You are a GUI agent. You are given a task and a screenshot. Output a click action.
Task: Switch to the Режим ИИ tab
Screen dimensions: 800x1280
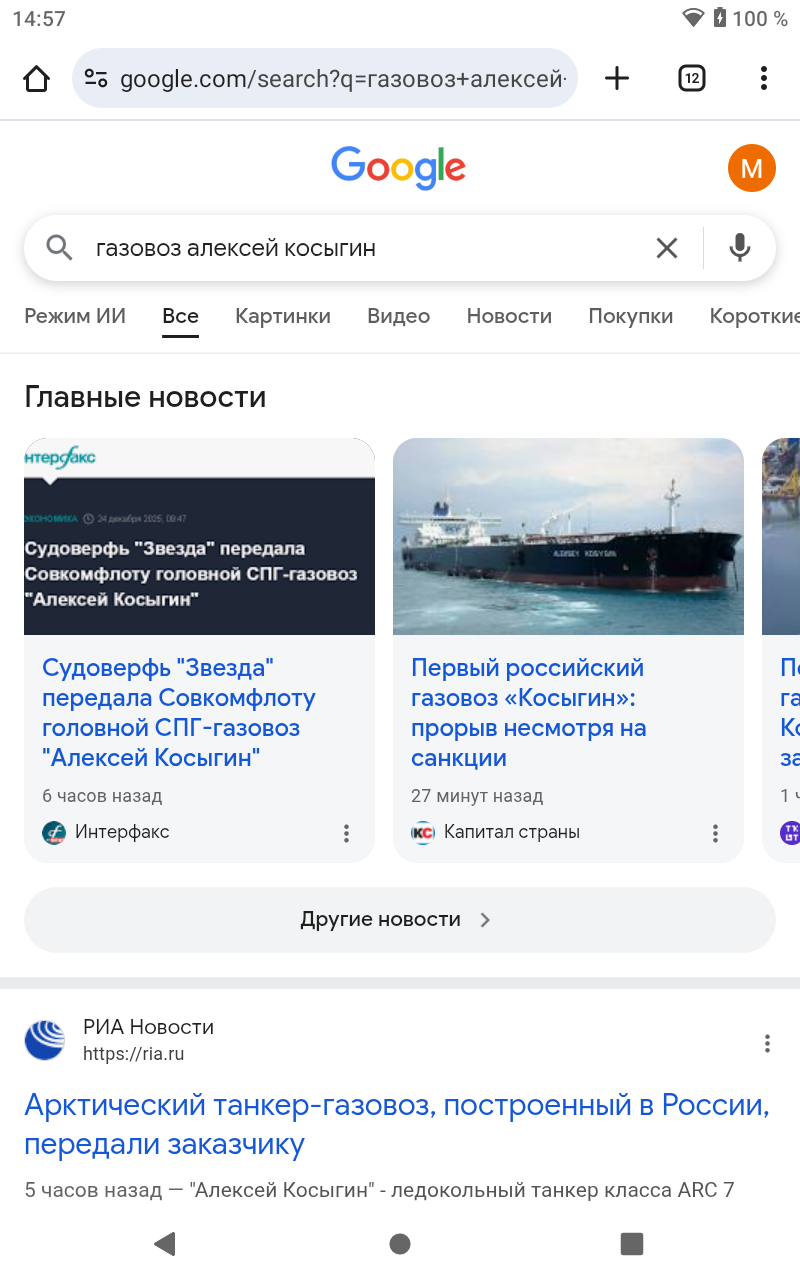click(75, 316)
